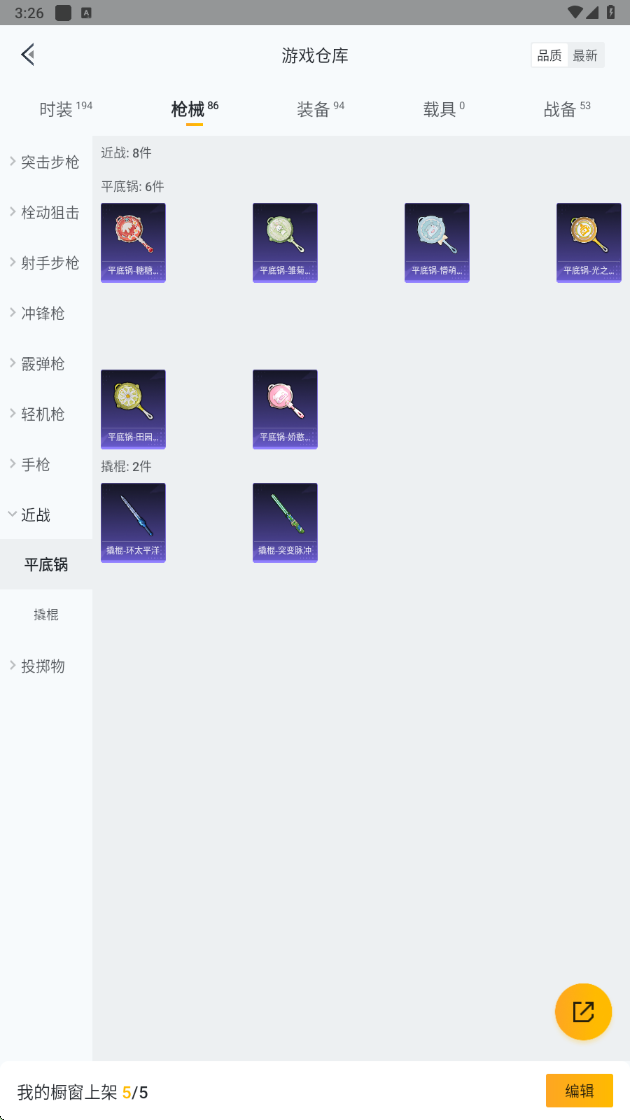
Task: Expand the 突击步枪 category
Action: tap(46, 162)
